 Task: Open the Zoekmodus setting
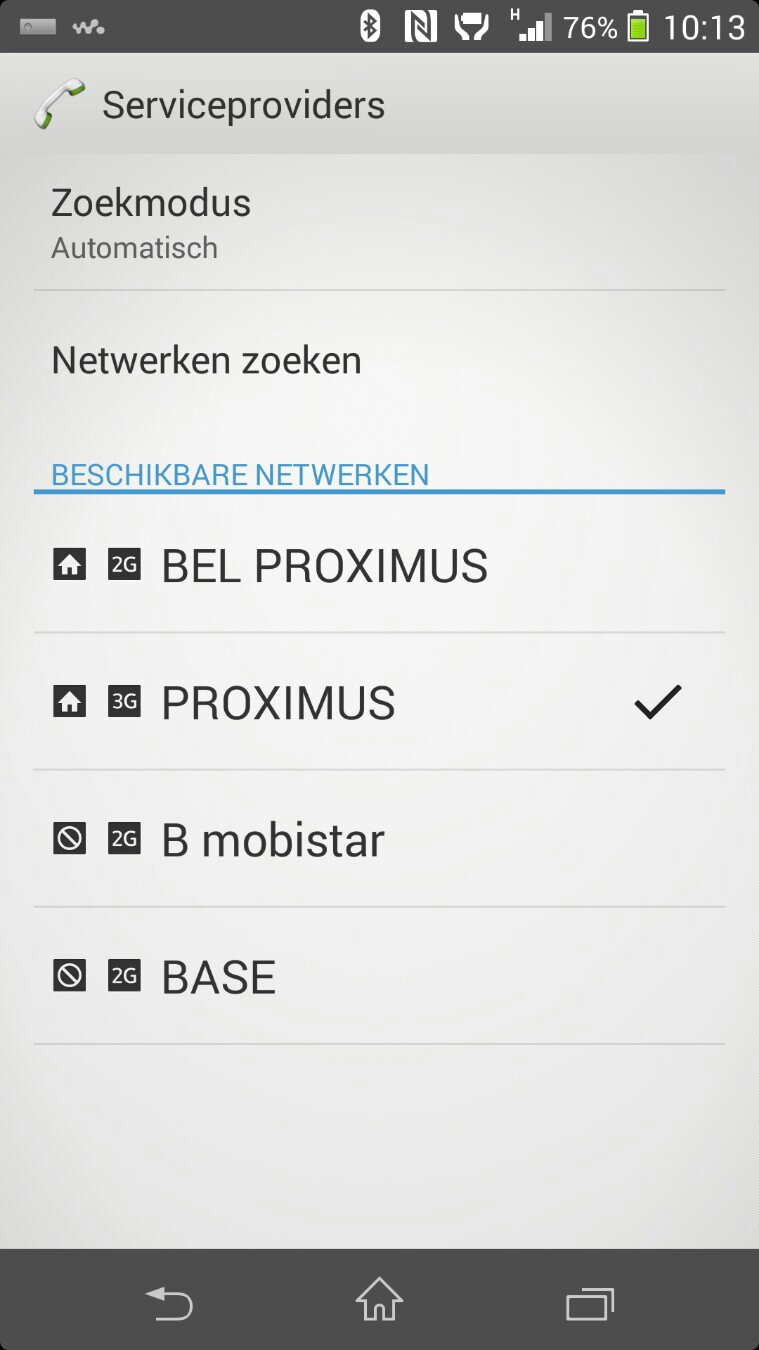point(379,224)
